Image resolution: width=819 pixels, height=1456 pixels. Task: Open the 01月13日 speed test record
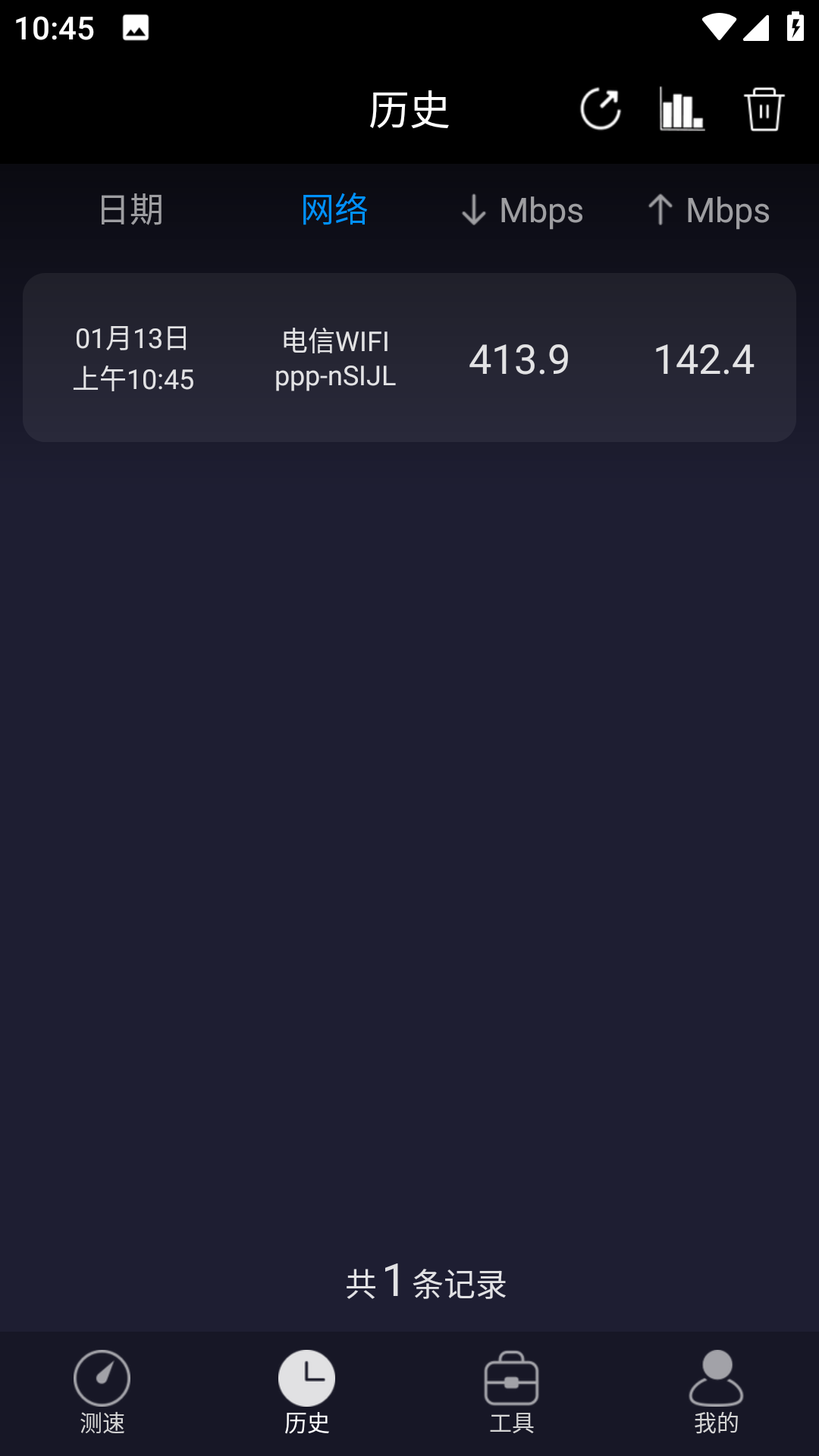click(x=409, y=358)
